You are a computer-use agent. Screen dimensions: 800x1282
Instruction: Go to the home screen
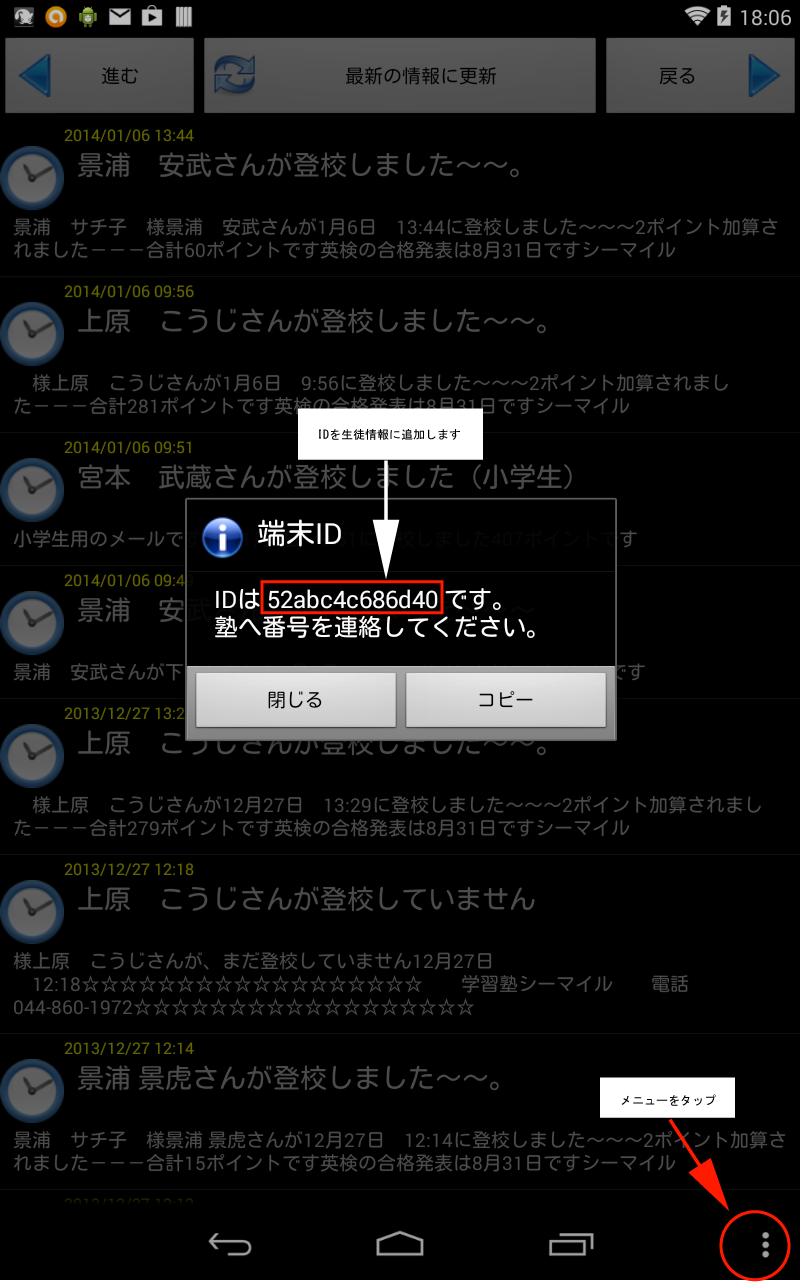[x=400, y=1244]
